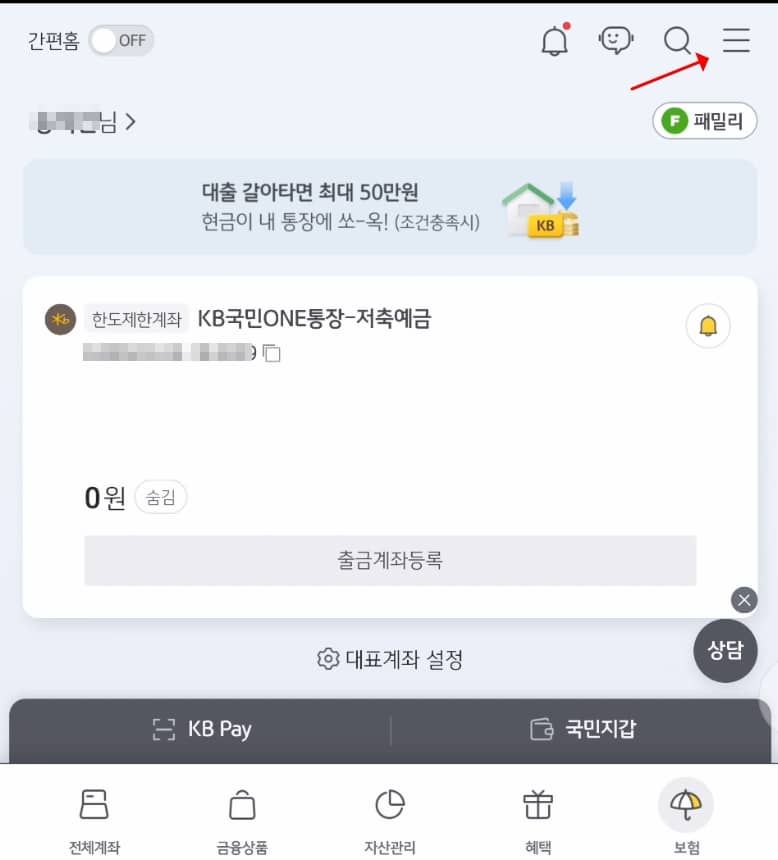Screen dimensions: 778x860
Task: Toggle 간편홈 switch on
Action: (120, 40)
